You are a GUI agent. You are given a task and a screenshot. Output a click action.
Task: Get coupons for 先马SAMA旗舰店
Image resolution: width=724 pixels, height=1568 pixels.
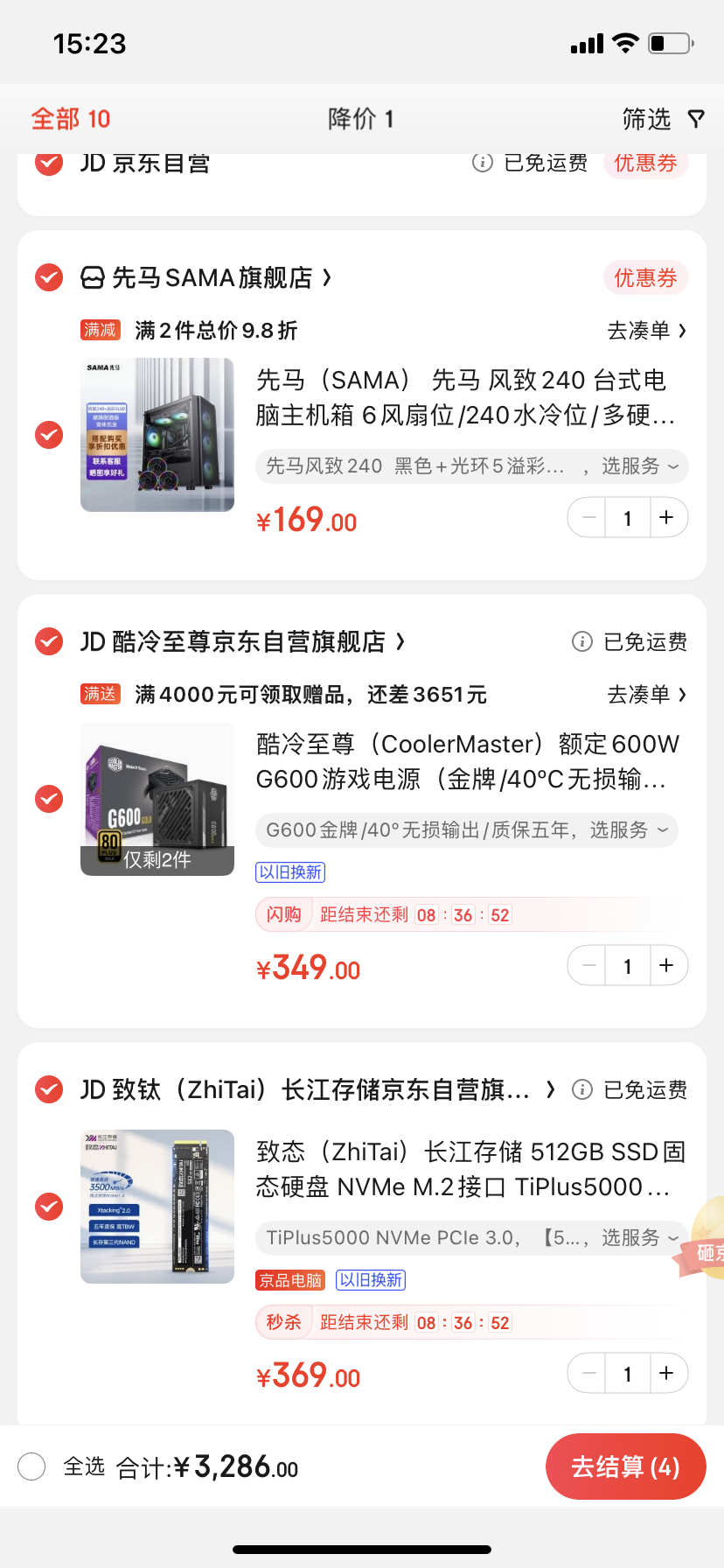point(645,278)
